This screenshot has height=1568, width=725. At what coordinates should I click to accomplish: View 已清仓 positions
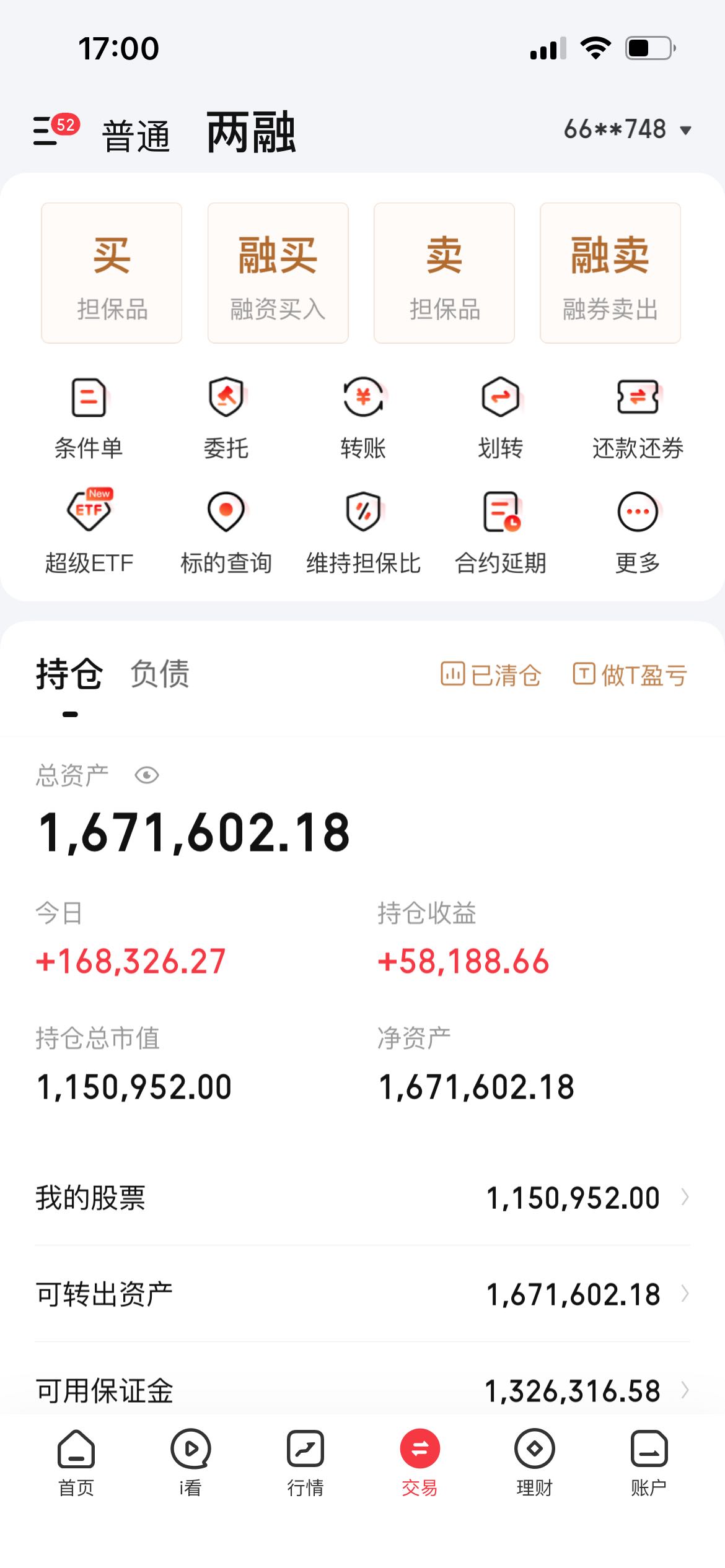[491, 674]
